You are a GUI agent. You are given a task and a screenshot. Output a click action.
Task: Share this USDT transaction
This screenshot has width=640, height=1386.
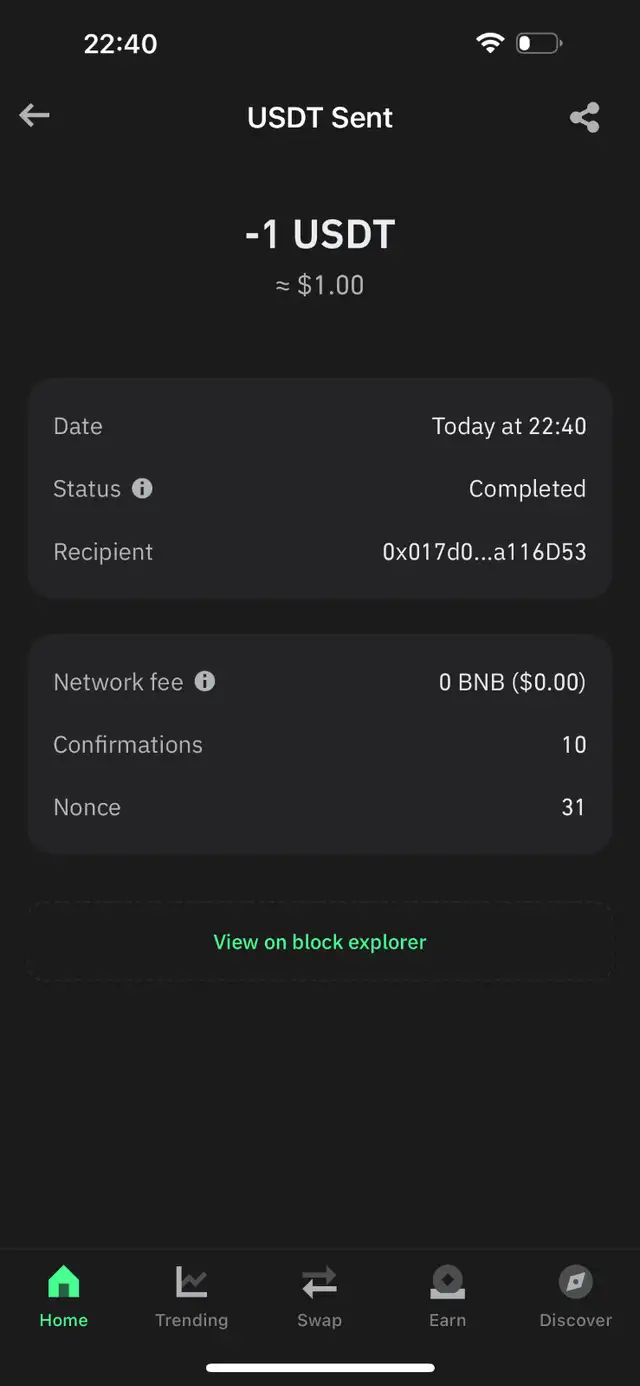pyautogui.click(x=585, y=117)
